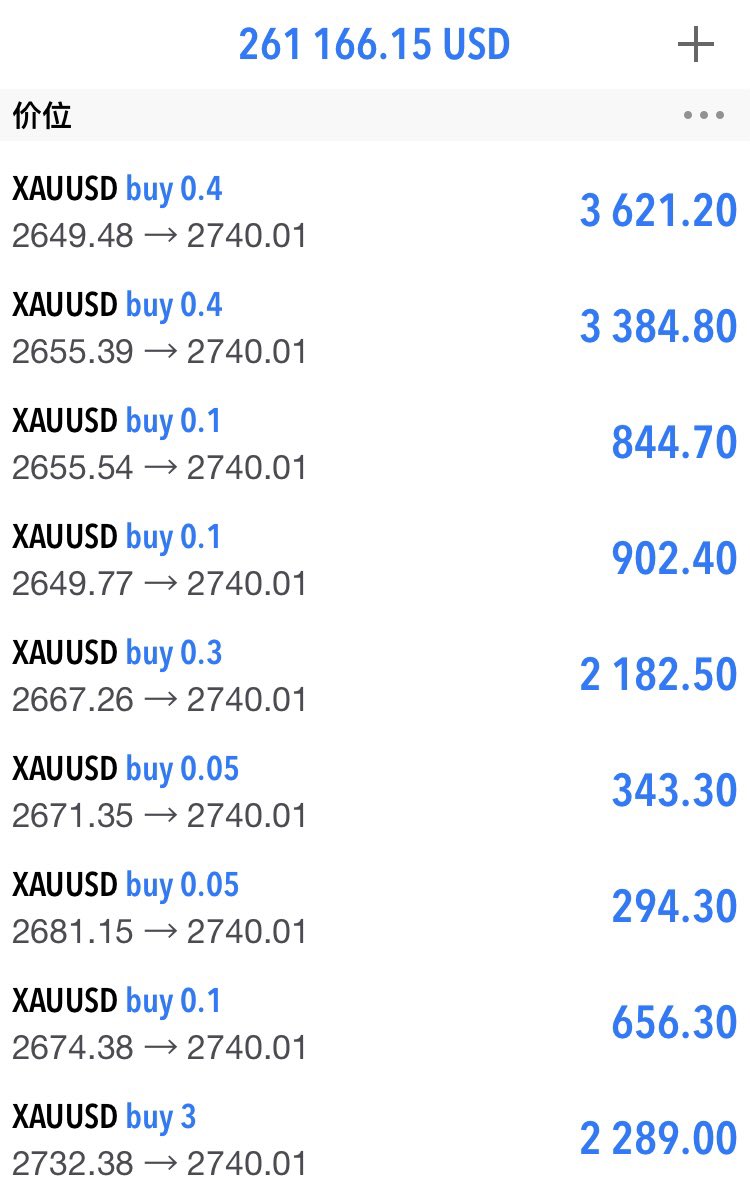Viewport: 750px width, 1180px height.
Task: Select the buy 0.4 position from 2655.39
Action: pyautogui.click(x=375, y=328)
